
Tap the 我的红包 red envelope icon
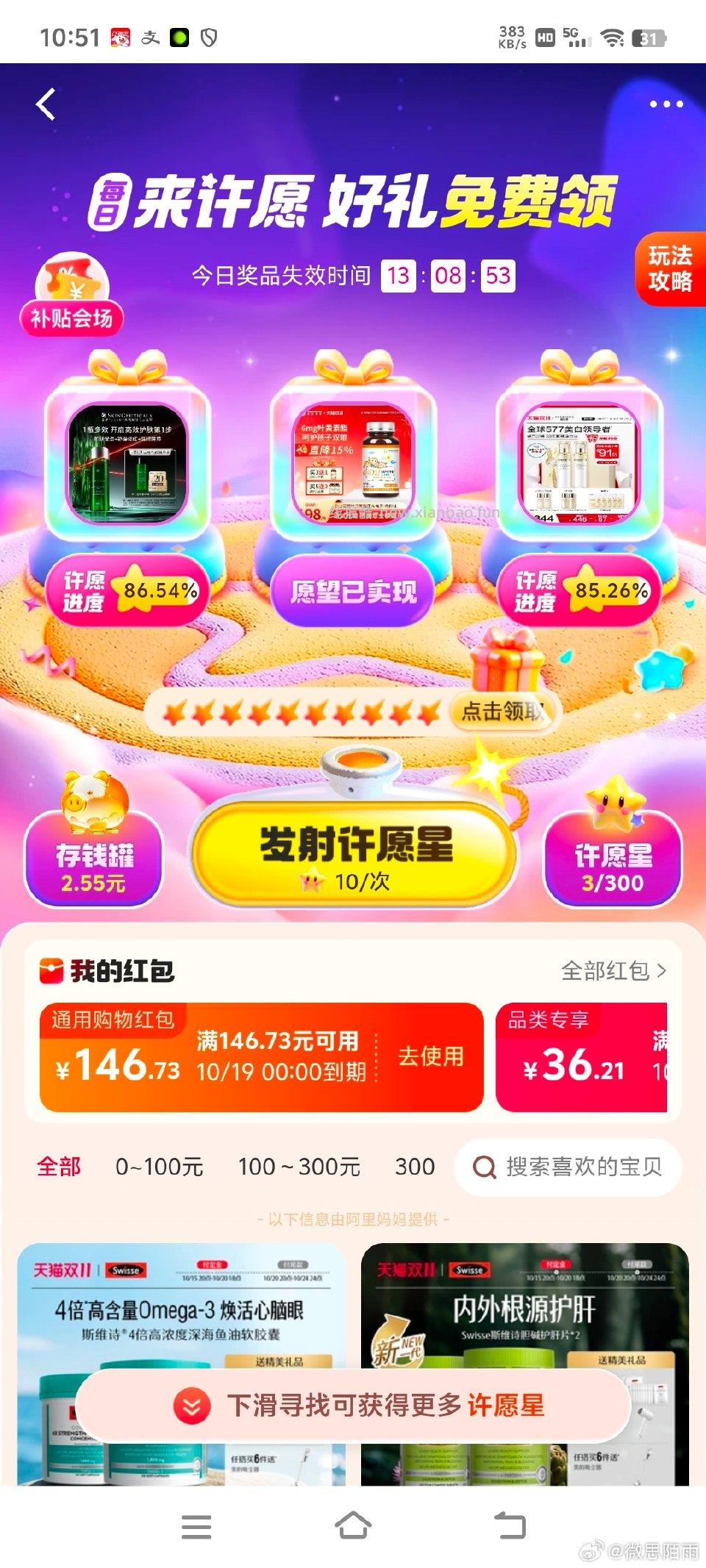54,970
